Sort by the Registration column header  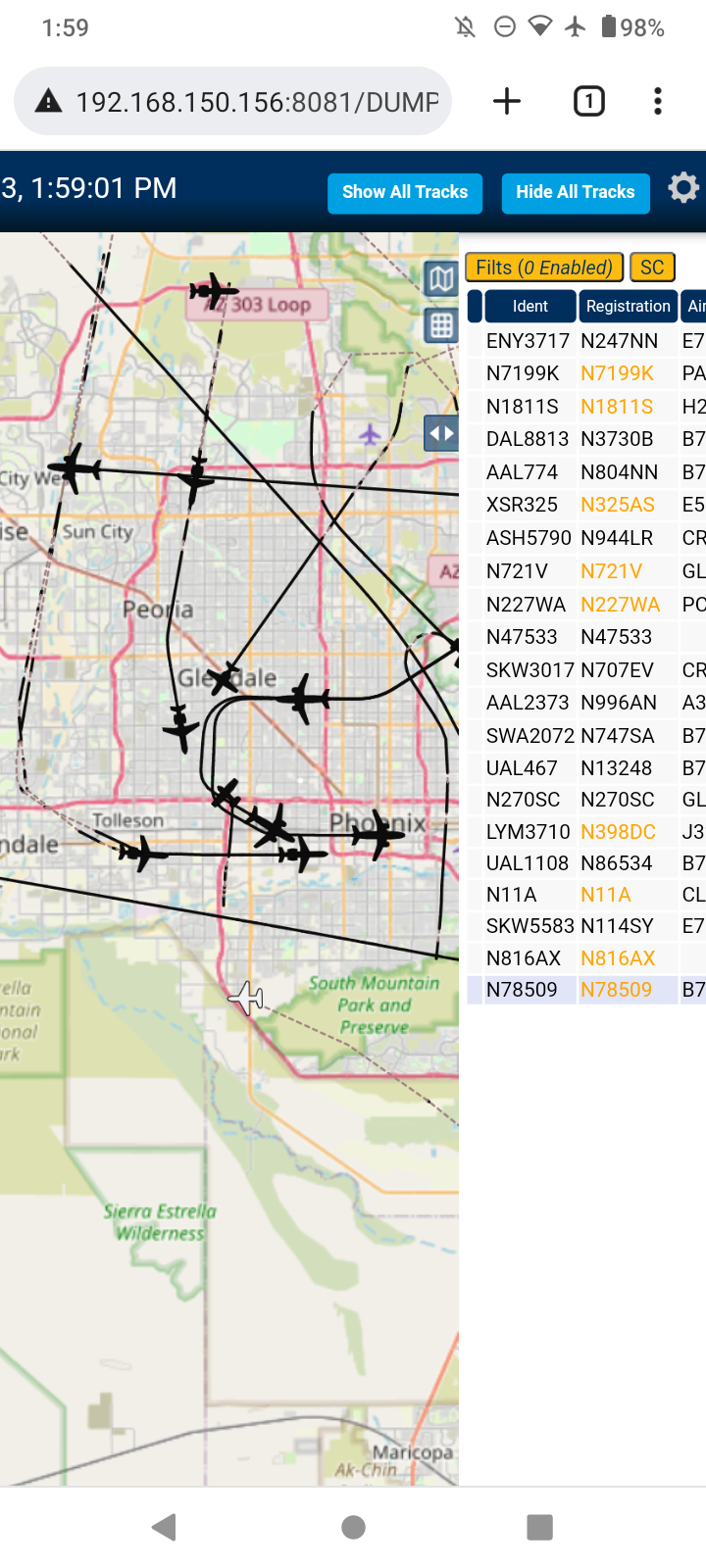click(x=629, y=306)
